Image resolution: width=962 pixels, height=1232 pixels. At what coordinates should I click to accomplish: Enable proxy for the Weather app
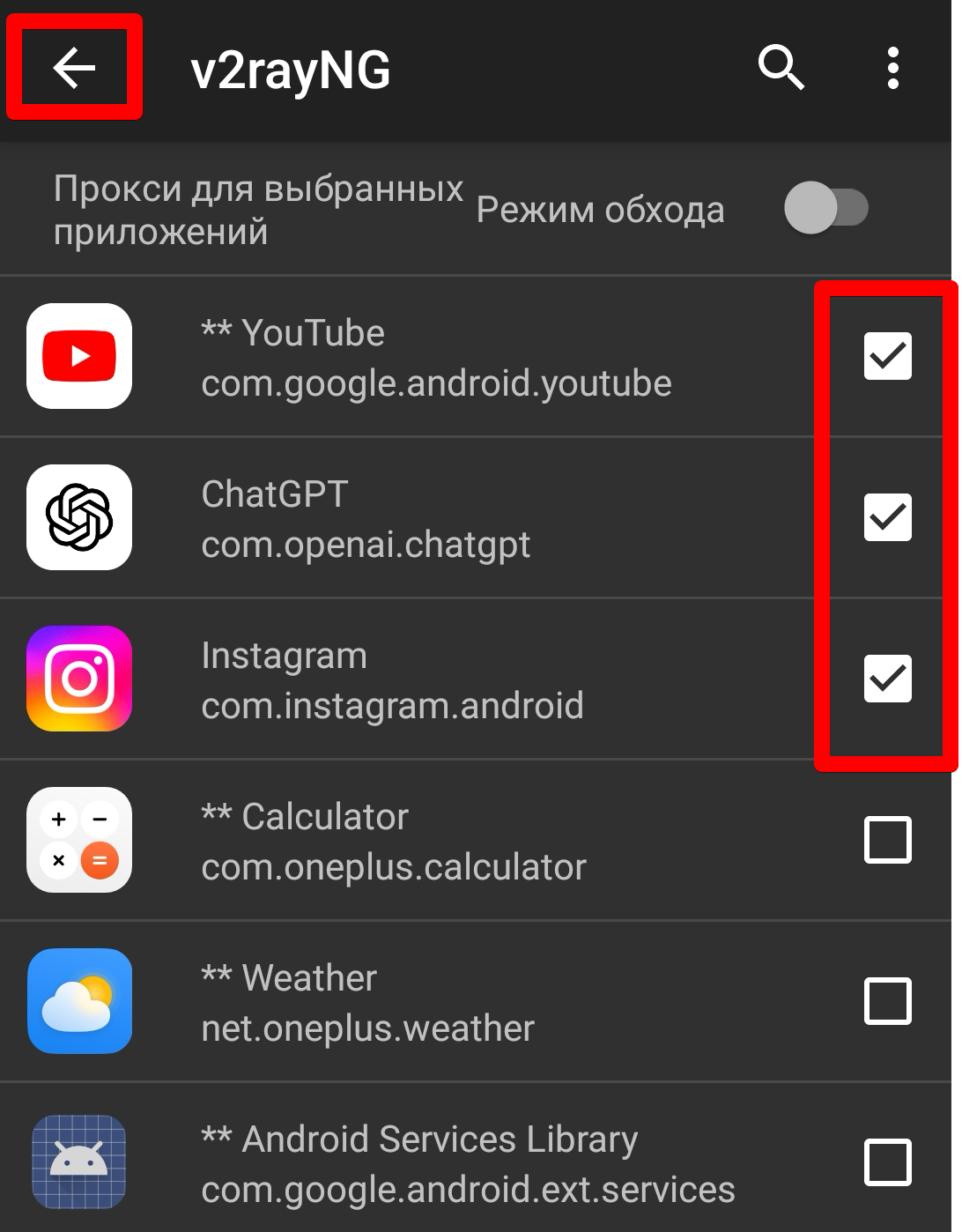tap(887, 1001)
